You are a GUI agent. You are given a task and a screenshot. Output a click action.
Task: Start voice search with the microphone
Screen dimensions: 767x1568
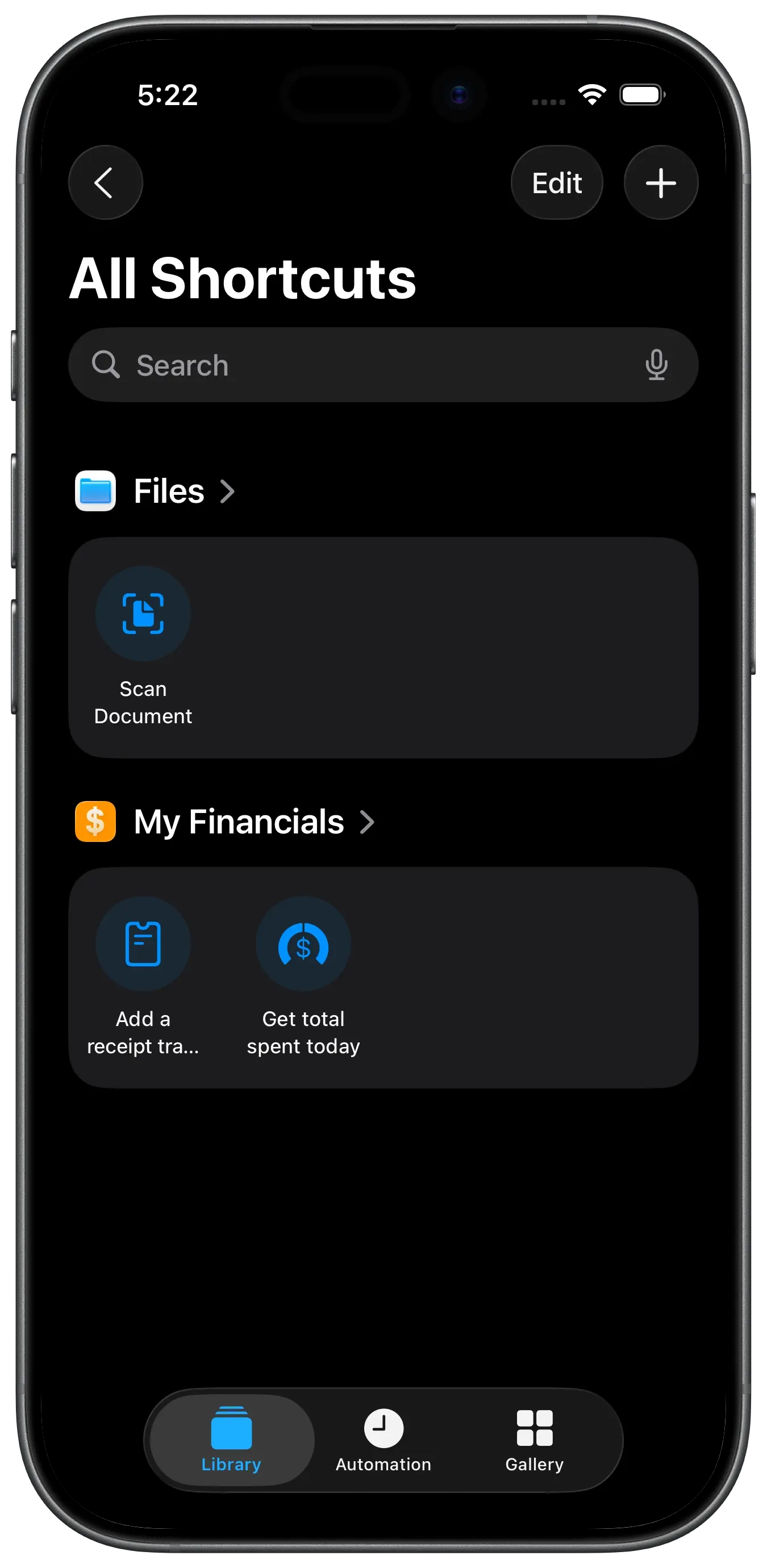coord(656,365)
